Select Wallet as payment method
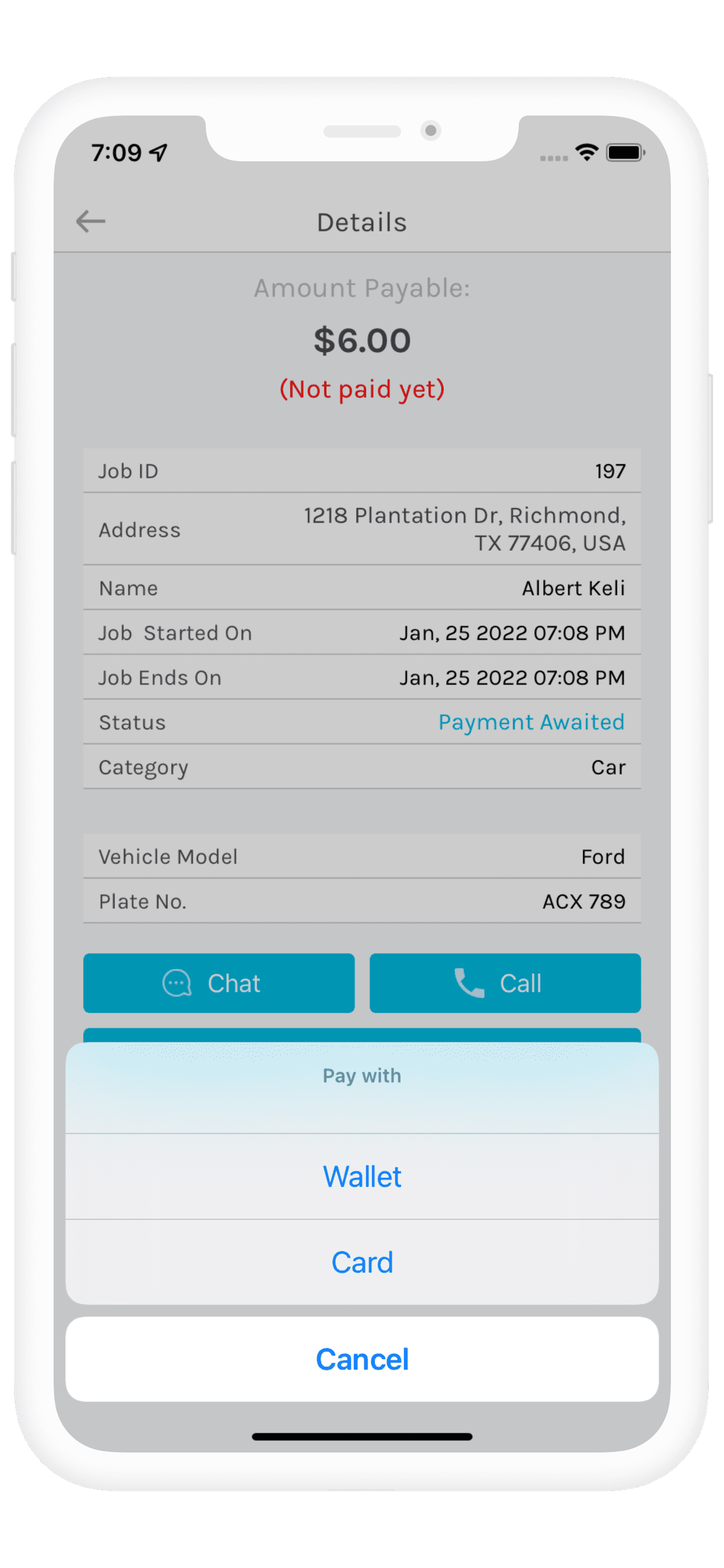Screen dimensions: 724x1568 tap(362, 1176)
